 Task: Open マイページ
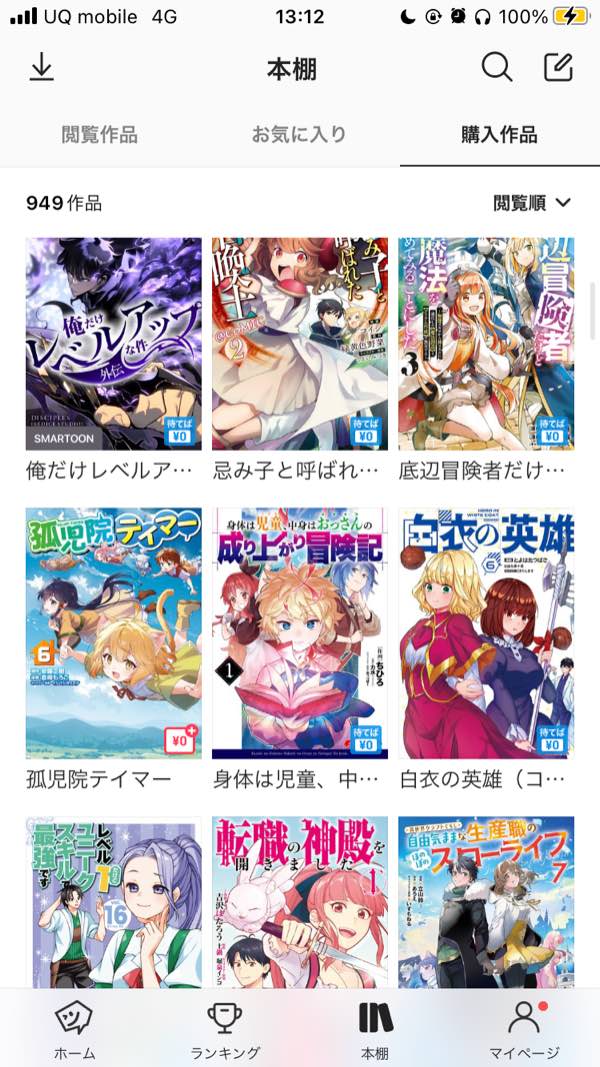[524, 1030]
